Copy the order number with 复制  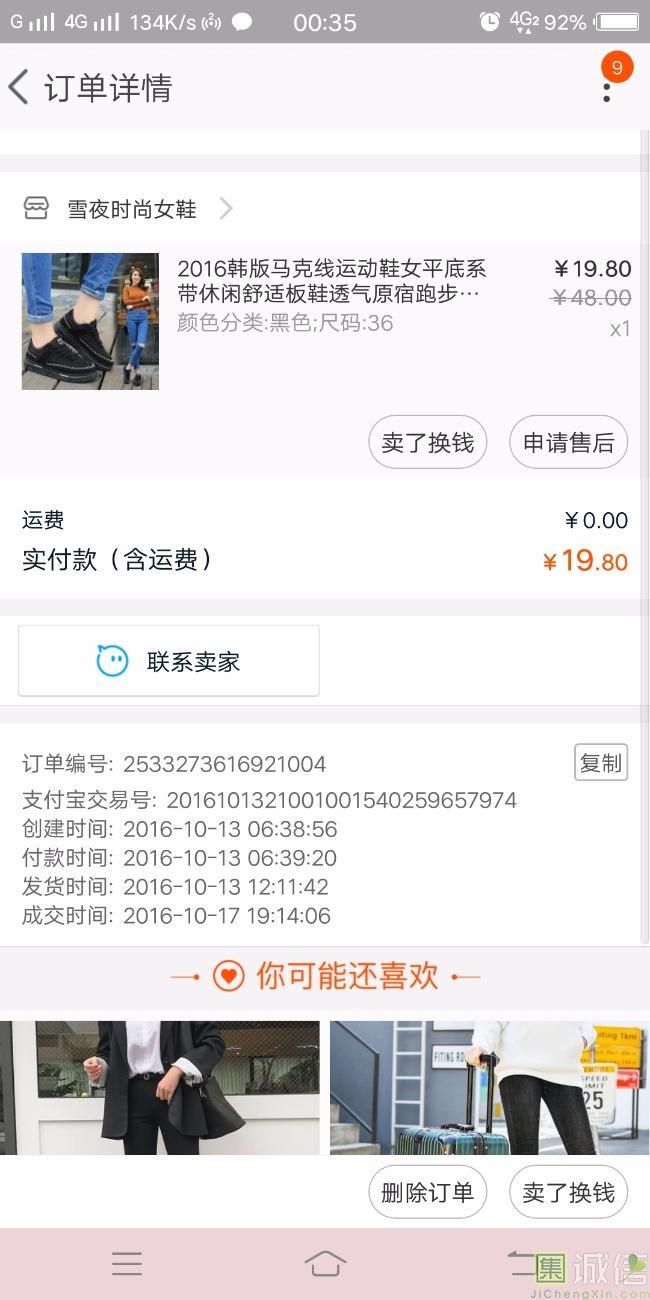(x=600, y=763)
